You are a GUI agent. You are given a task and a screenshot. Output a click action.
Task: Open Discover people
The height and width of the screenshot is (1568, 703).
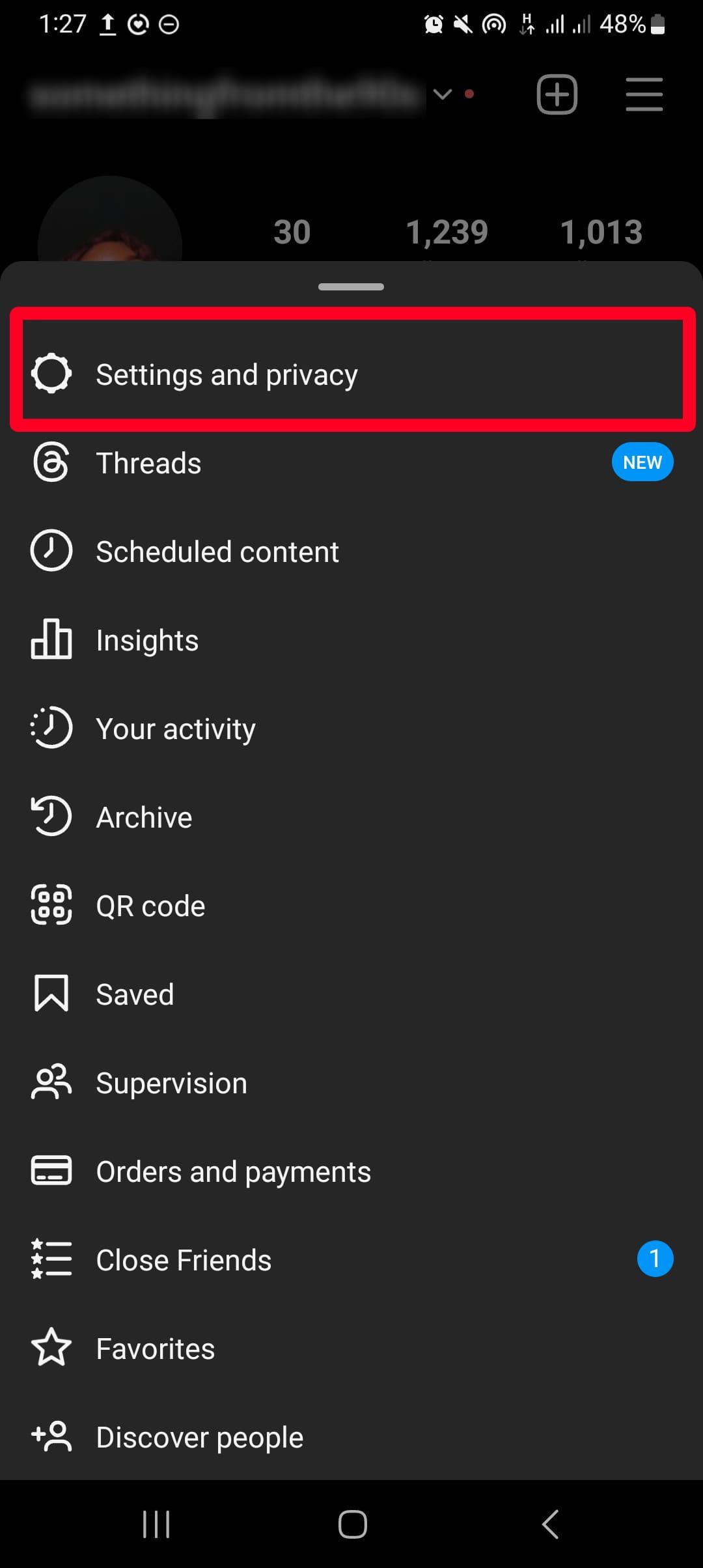pyautogui.click(x=199, y=1436)
